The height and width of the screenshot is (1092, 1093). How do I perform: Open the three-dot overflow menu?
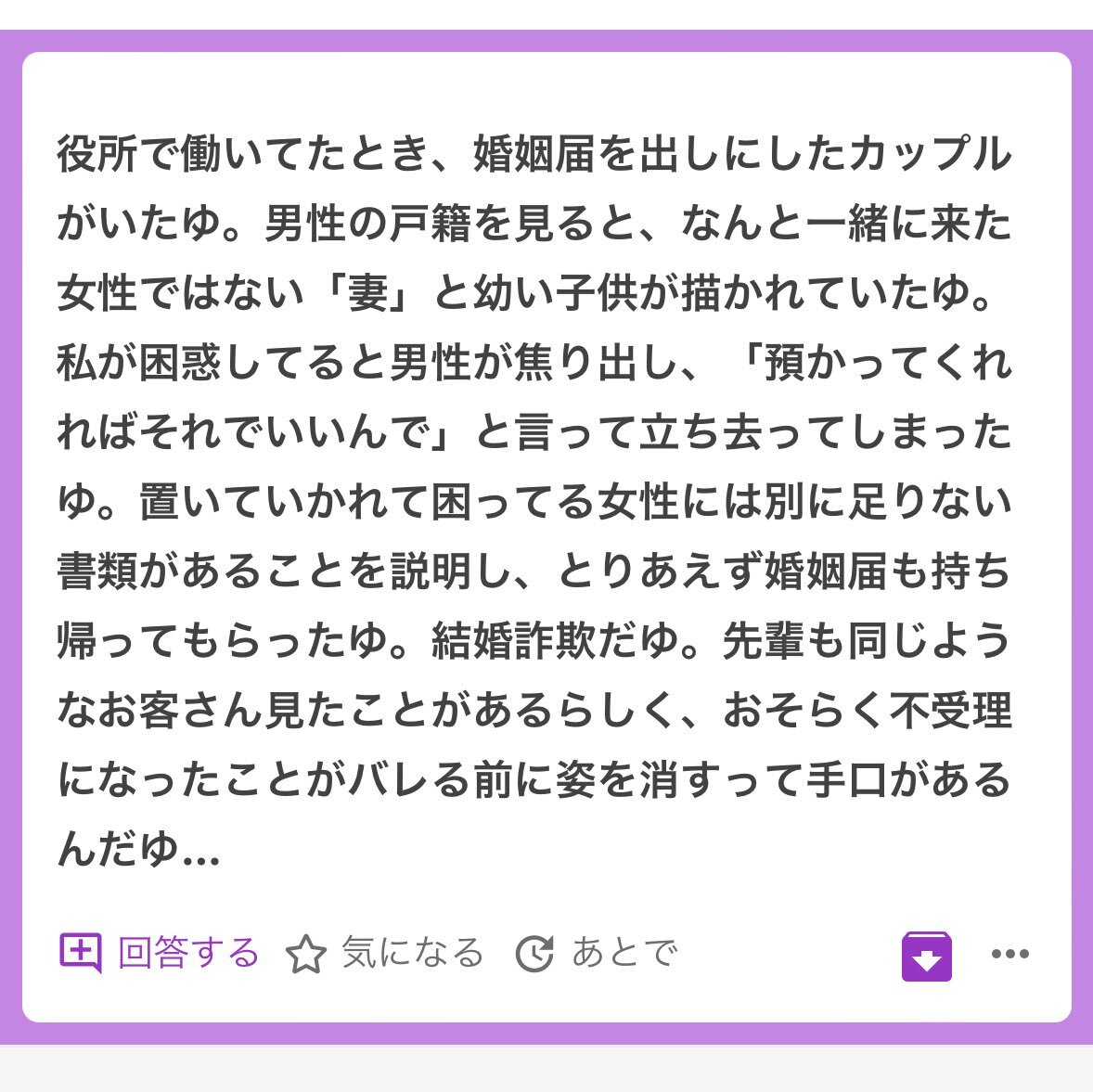point(1010,954)
